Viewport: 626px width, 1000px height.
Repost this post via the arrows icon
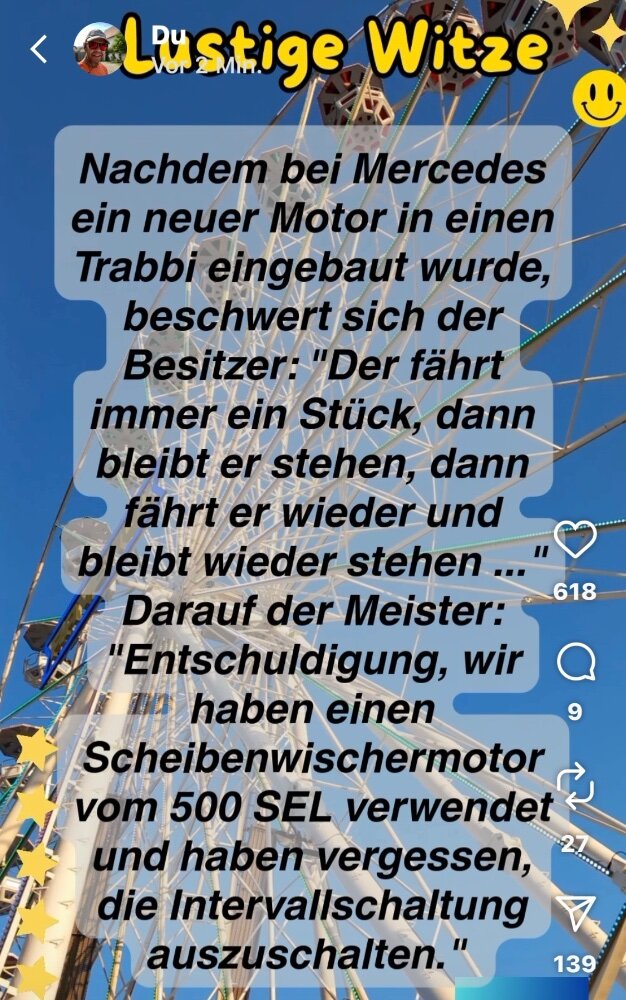575,788
